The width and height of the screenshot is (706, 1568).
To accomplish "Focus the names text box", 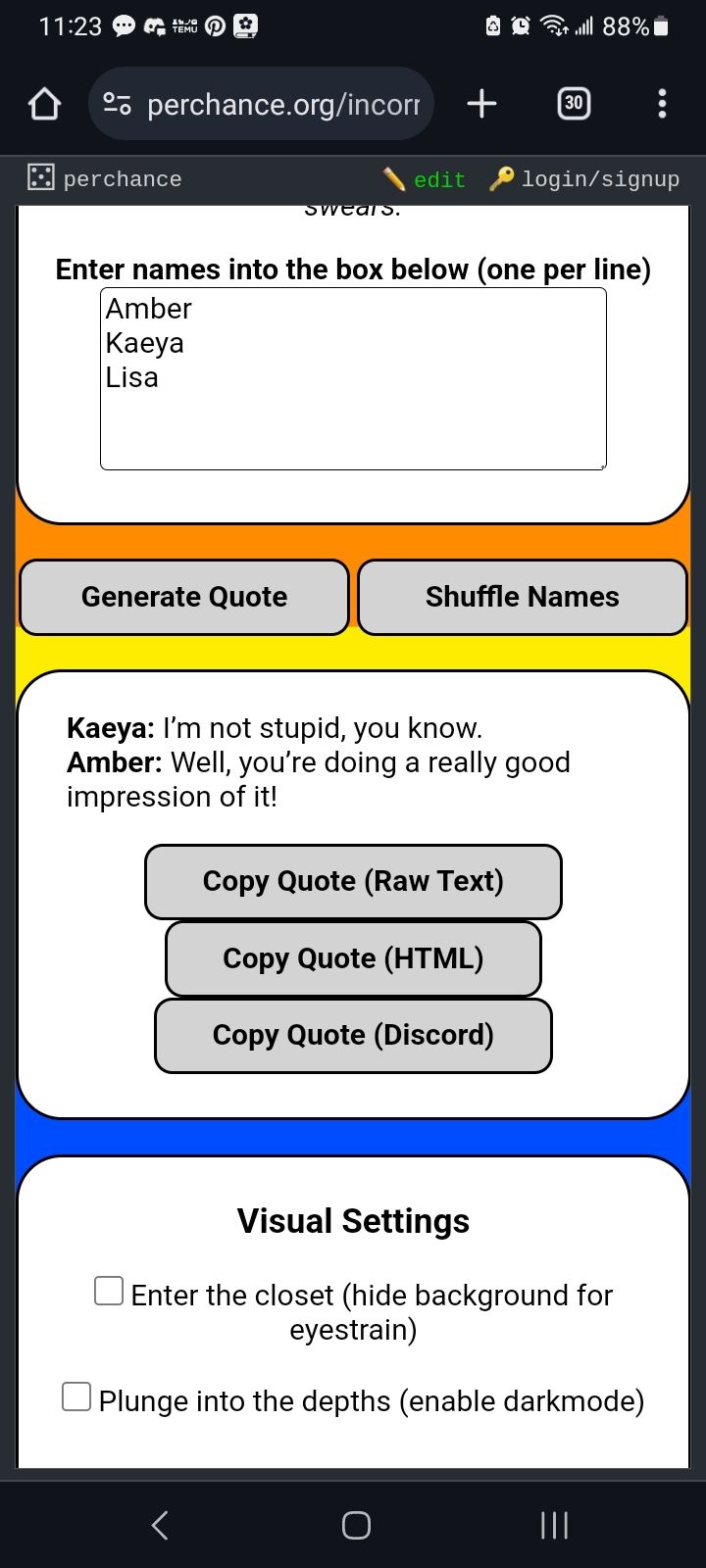I will coord(353,378).
